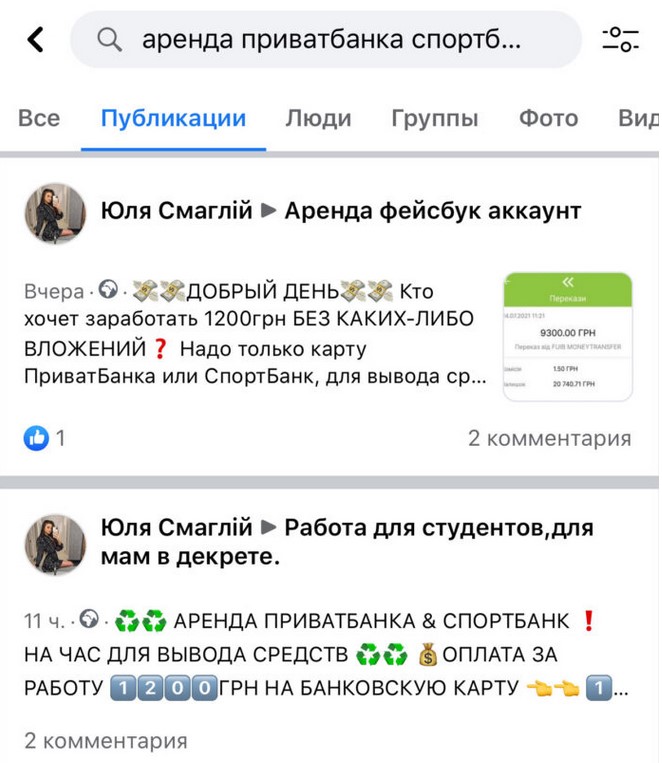Open comments under the 'АРЕНДА ПРИВАТБАНКА' post
This screenshot has width=662, height=763.
click(106, 741)
